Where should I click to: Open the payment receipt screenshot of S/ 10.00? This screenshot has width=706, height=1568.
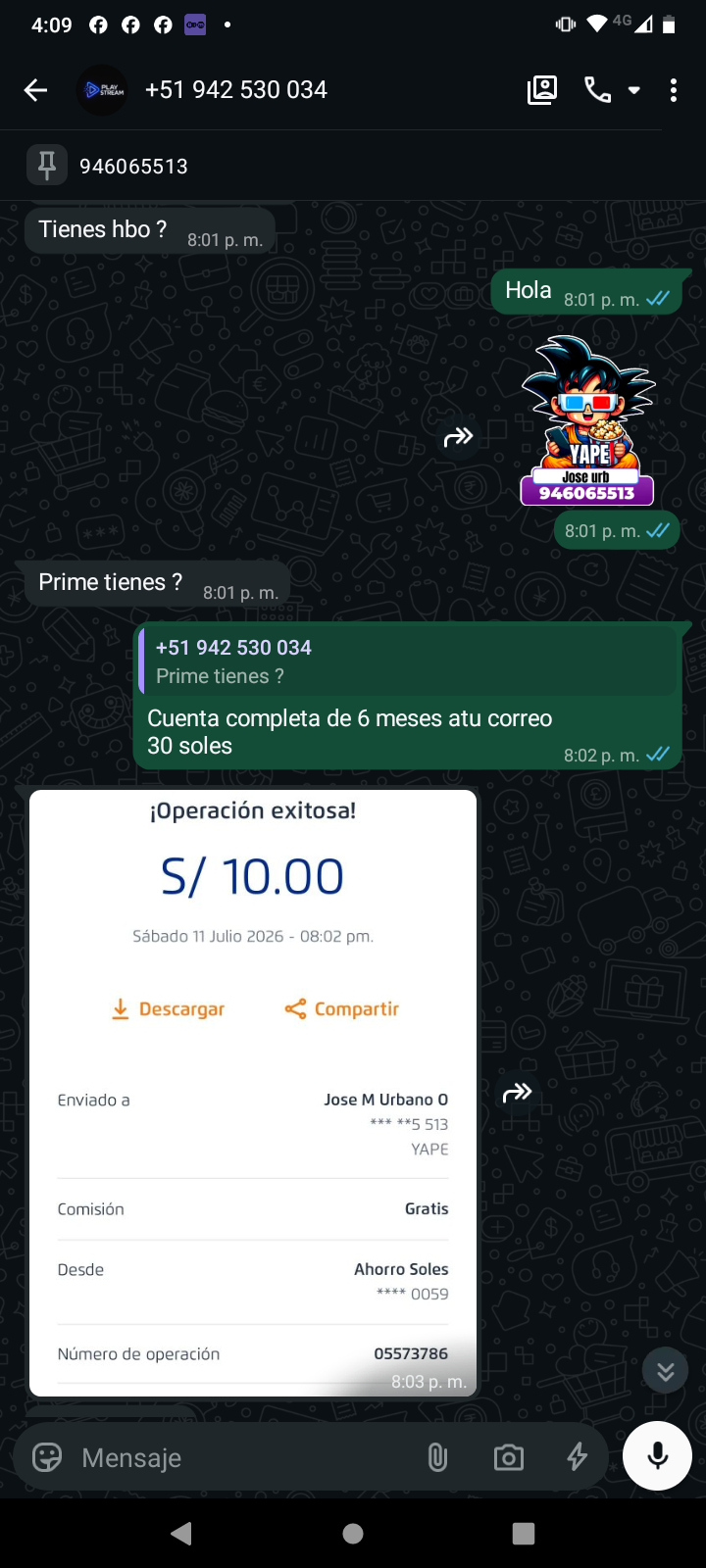253,1093
